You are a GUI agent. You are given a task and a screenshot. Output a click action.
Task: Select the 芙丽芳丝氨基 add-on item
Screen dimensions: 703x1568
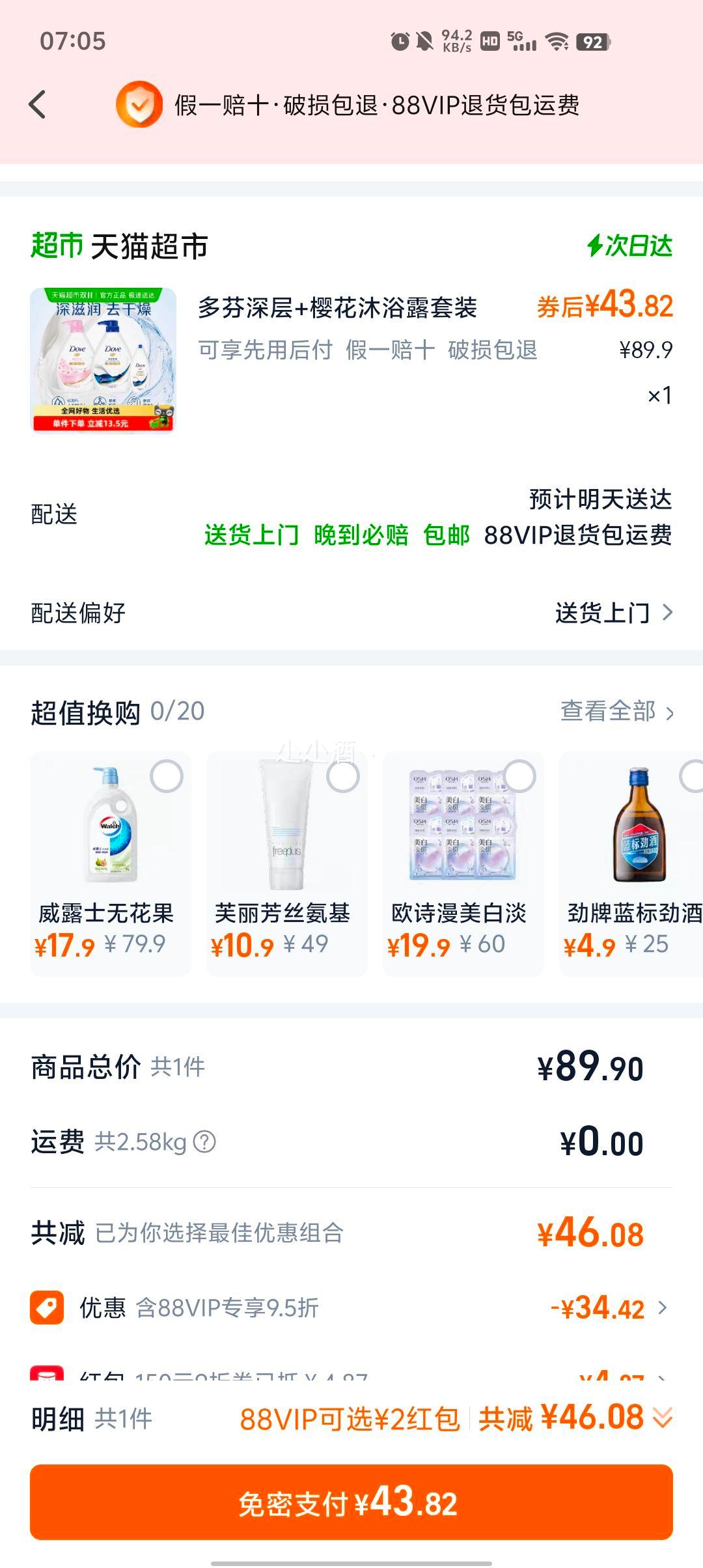pyautogui.click(x=343, y=776)
